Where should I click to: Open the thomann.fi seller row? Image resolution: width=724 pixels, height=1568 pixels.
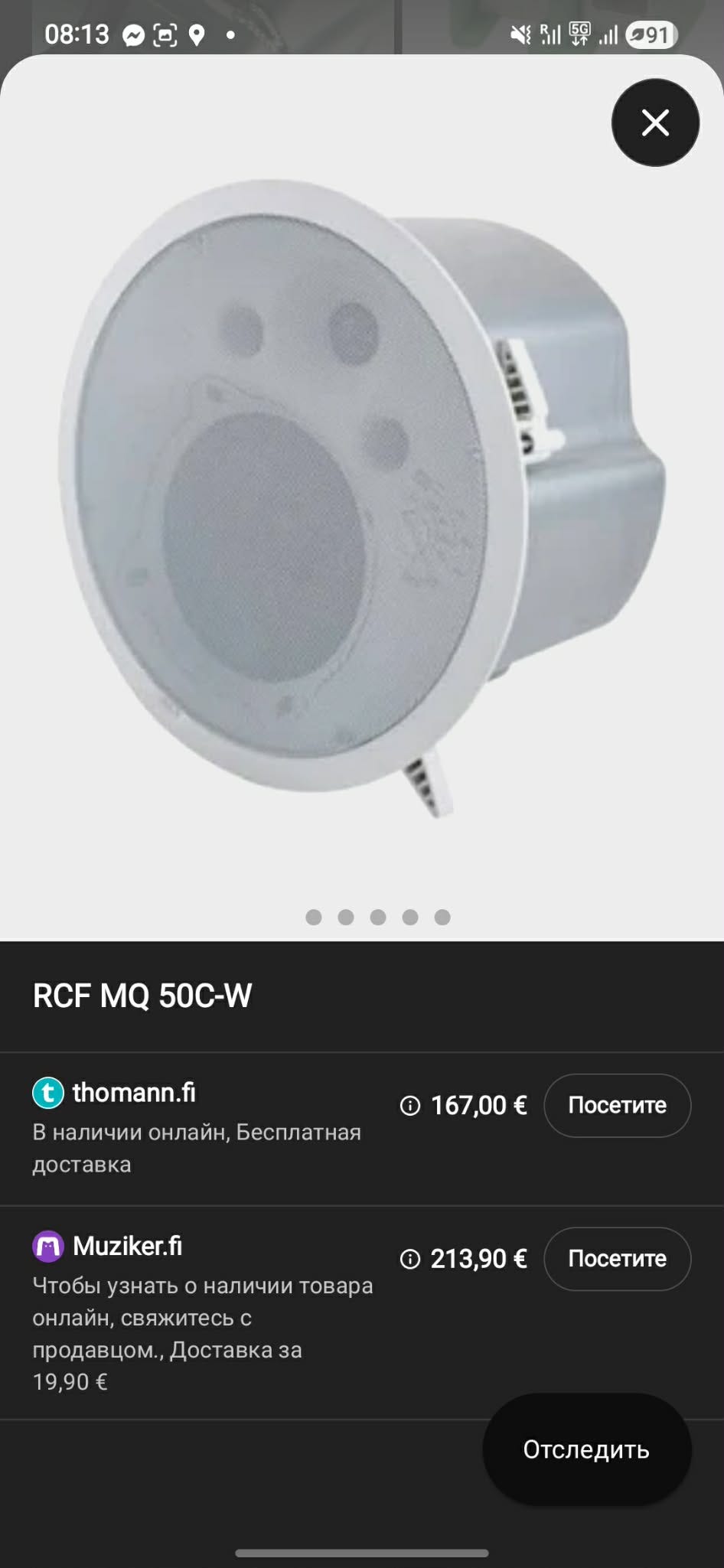pyautogui.click(x=362, y=1130)
